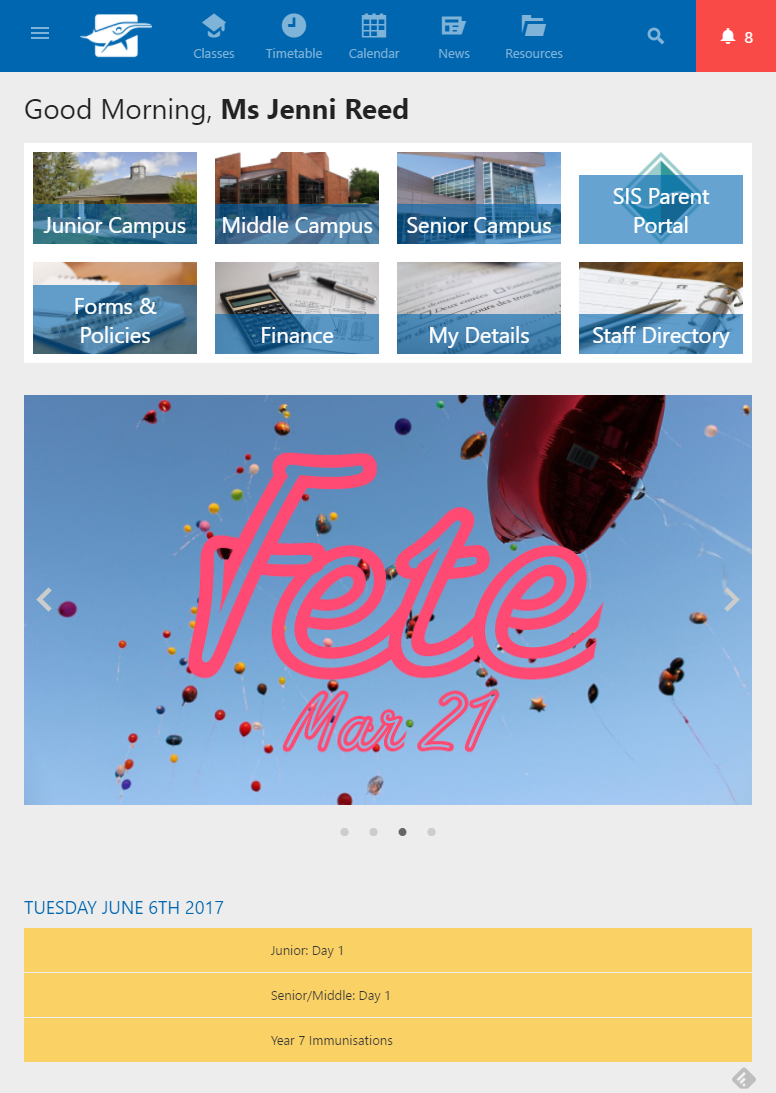Show the previous carousel slide
Image resolution: width=776 pixels, height=1093 pixels.
pos(44,600)
